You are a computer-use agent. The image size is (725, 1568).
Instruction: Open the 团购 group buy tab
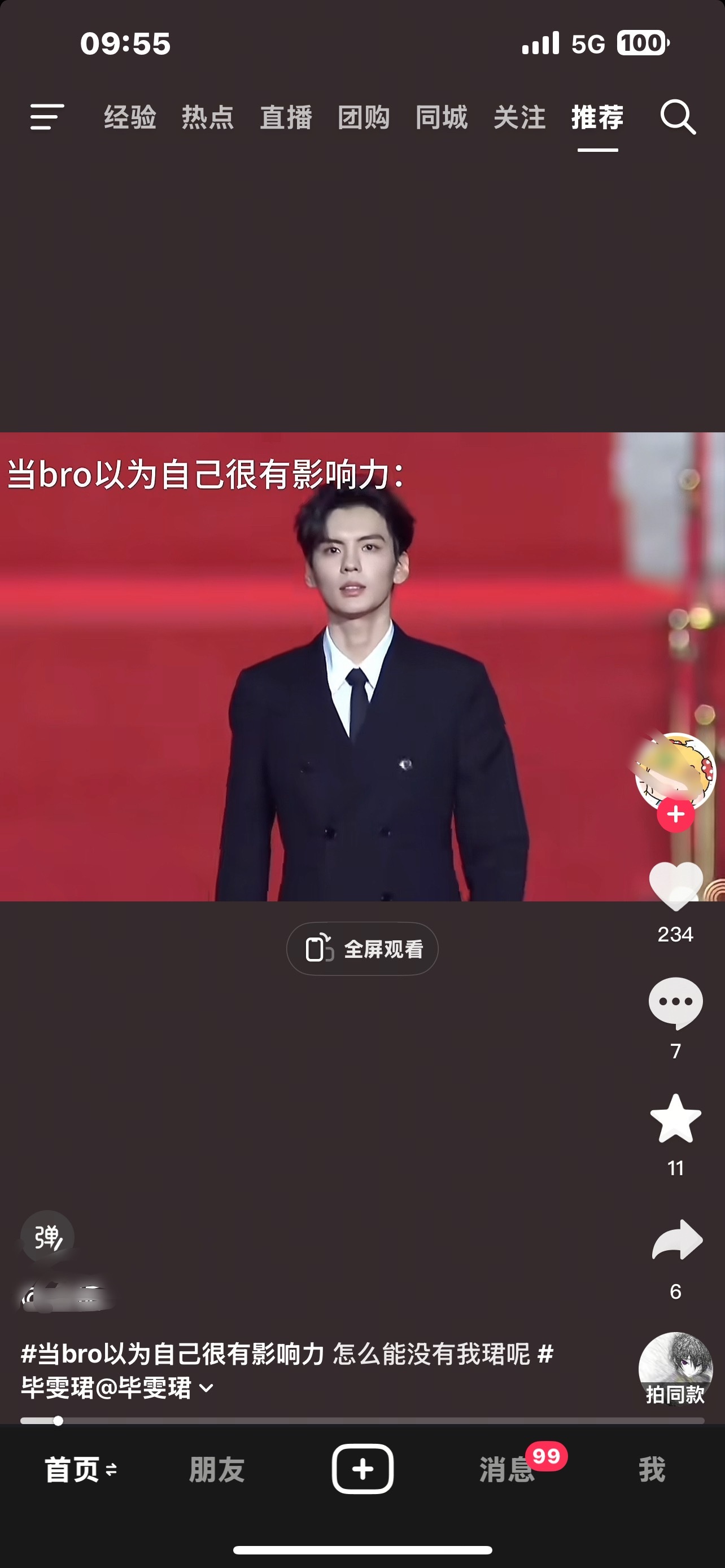click(x=364, y=118)
